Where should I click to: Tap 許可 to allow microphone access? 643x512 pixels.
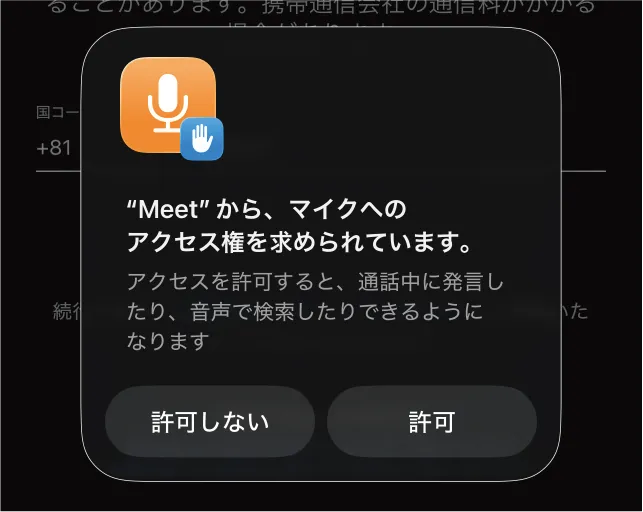pos(432,422)
